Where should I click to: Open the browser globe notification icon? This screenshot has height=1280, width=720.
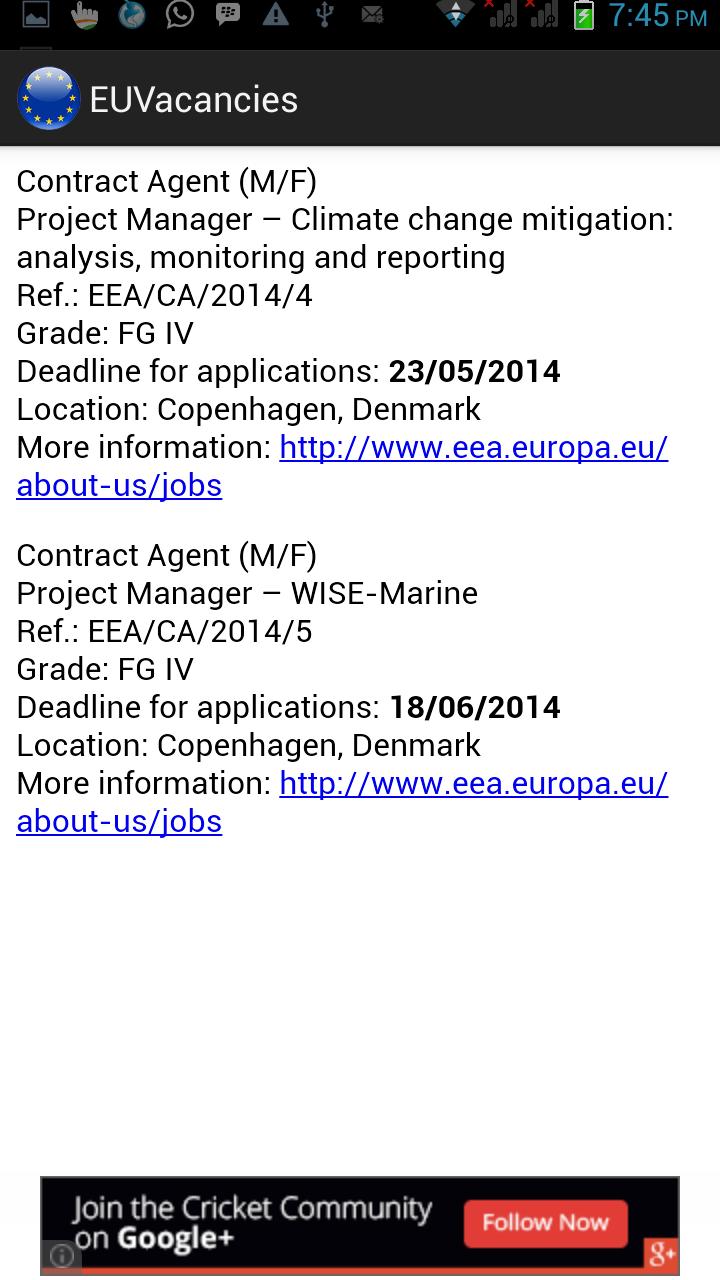[x=132, y=16]
